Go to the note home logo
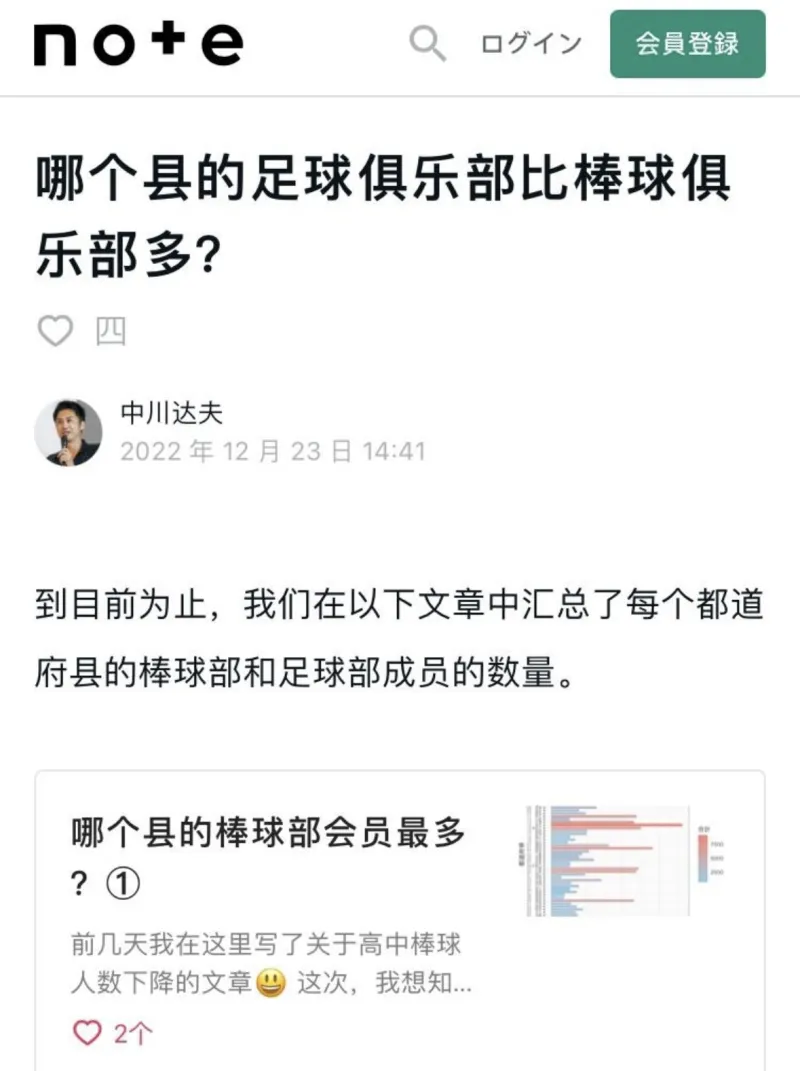This screenshot has width=800, height=1071. 138,44
